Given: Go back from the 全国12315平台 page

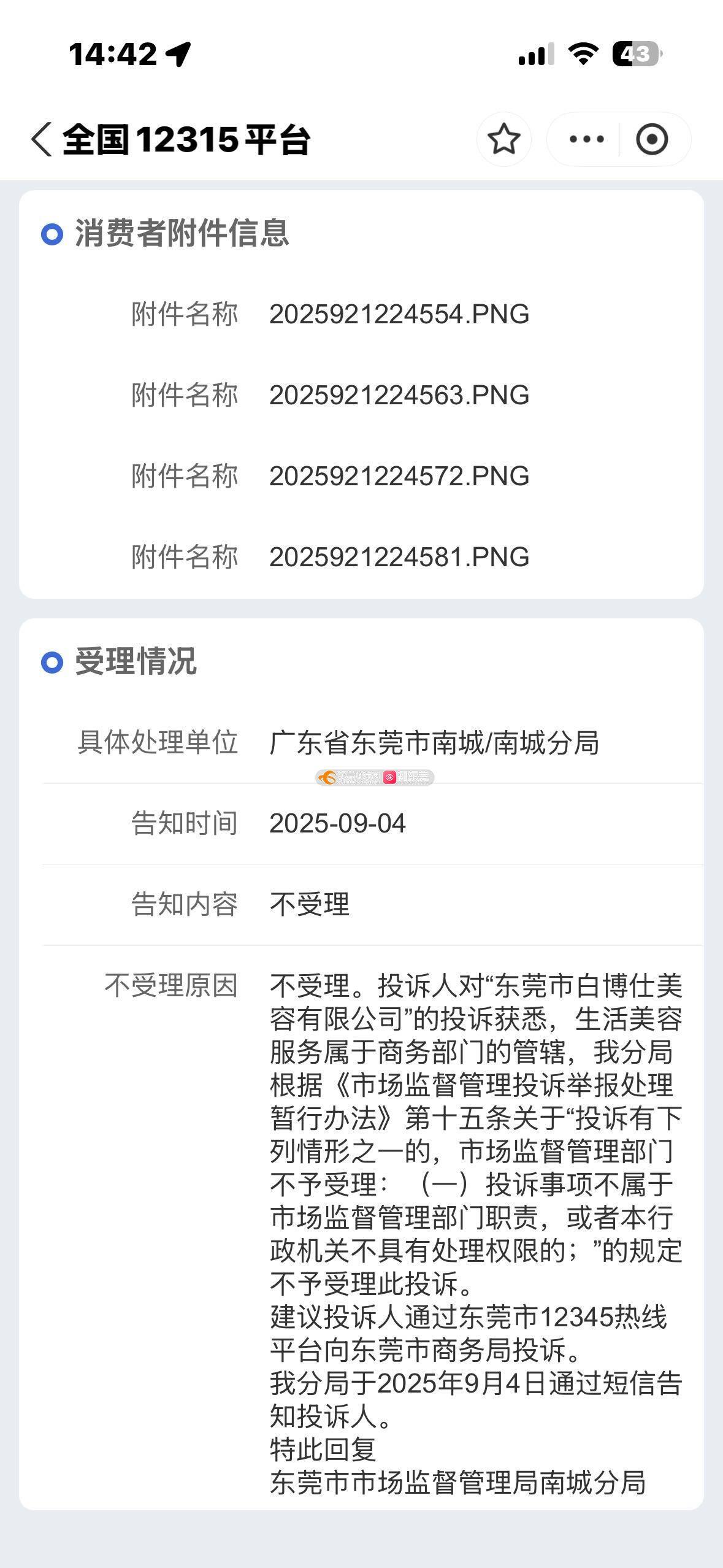Looking at the screenshot, I should [41, 139].
